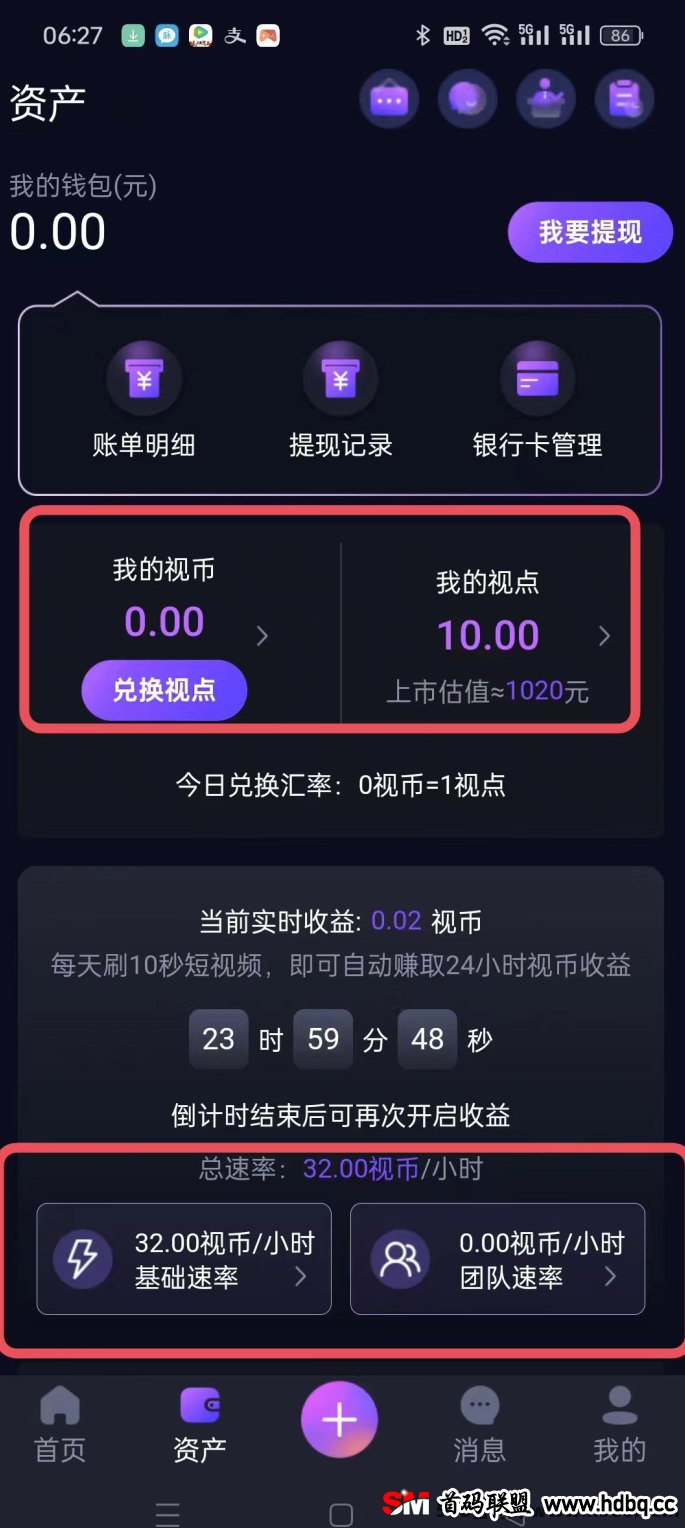
Task: Open 我的视点 points details
Action: [x=603, y=636]
